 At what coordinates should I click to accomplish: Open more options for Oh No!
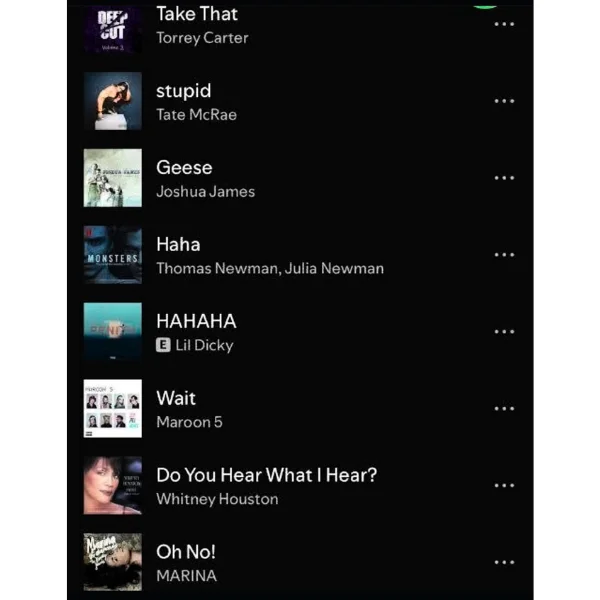(504, 562)
